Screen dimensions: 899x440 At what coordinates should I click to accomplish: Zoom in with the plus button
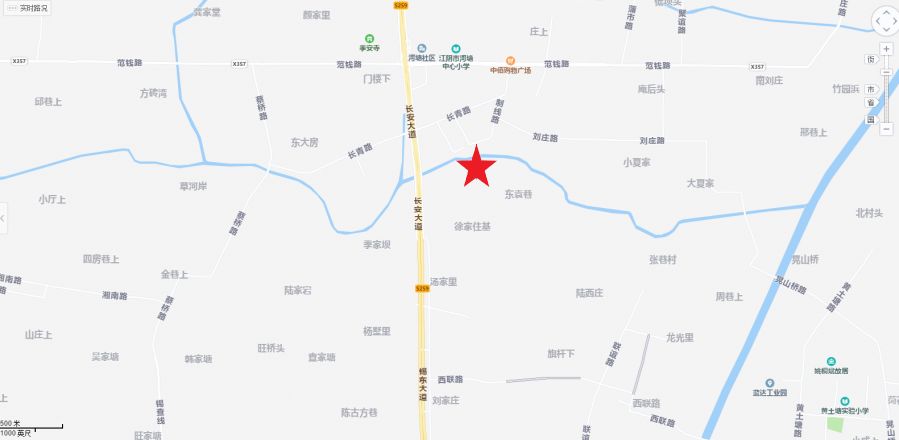point(886,49)
